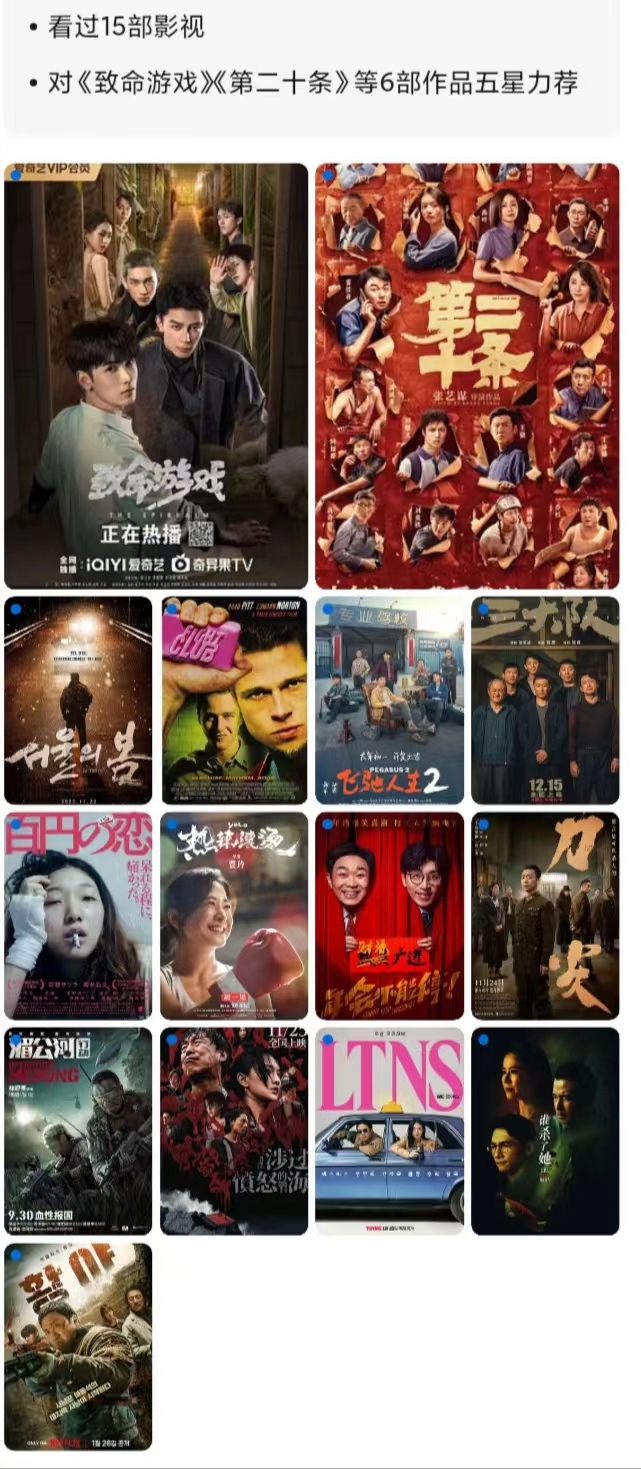Screen dimensions: 641x1469
Task: Select the 湄公河 poster dated 9.30
Action: pyautogui.click(x=78, y=1131)
